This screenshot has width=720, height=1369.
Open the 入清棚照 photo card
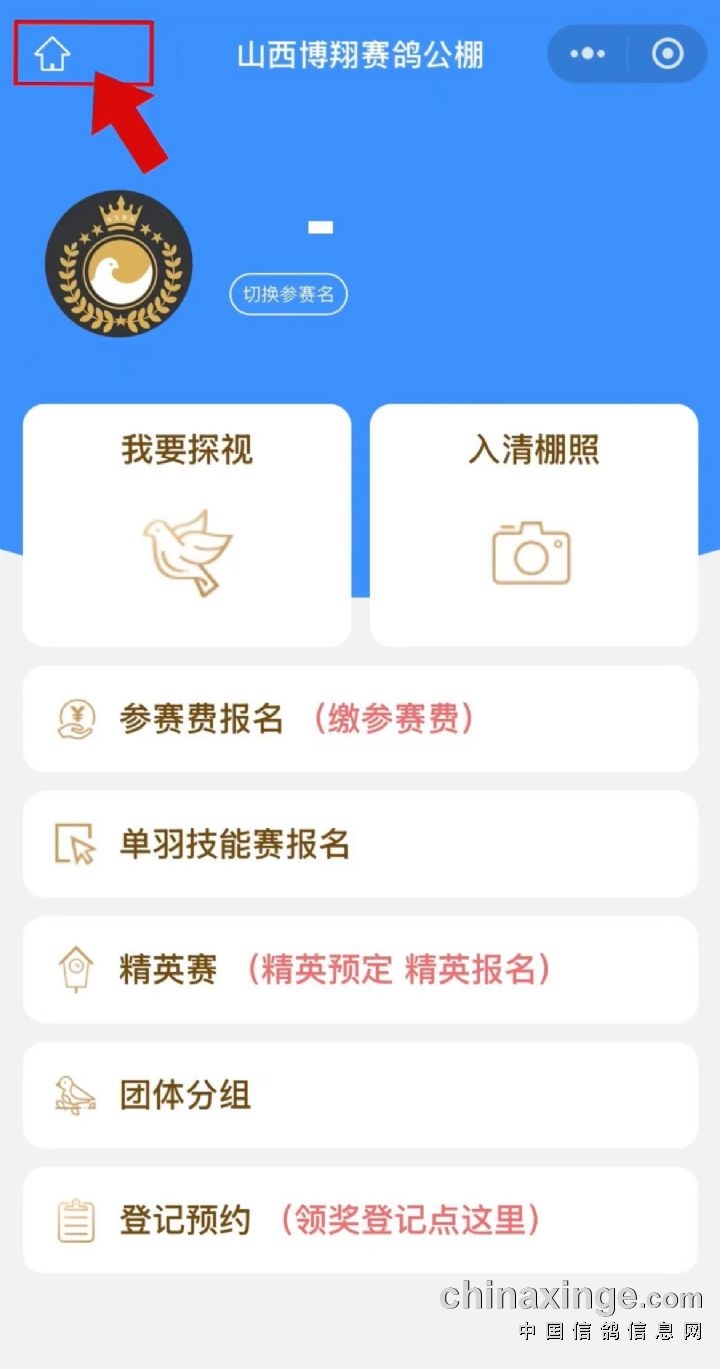(x=533, y=525)
